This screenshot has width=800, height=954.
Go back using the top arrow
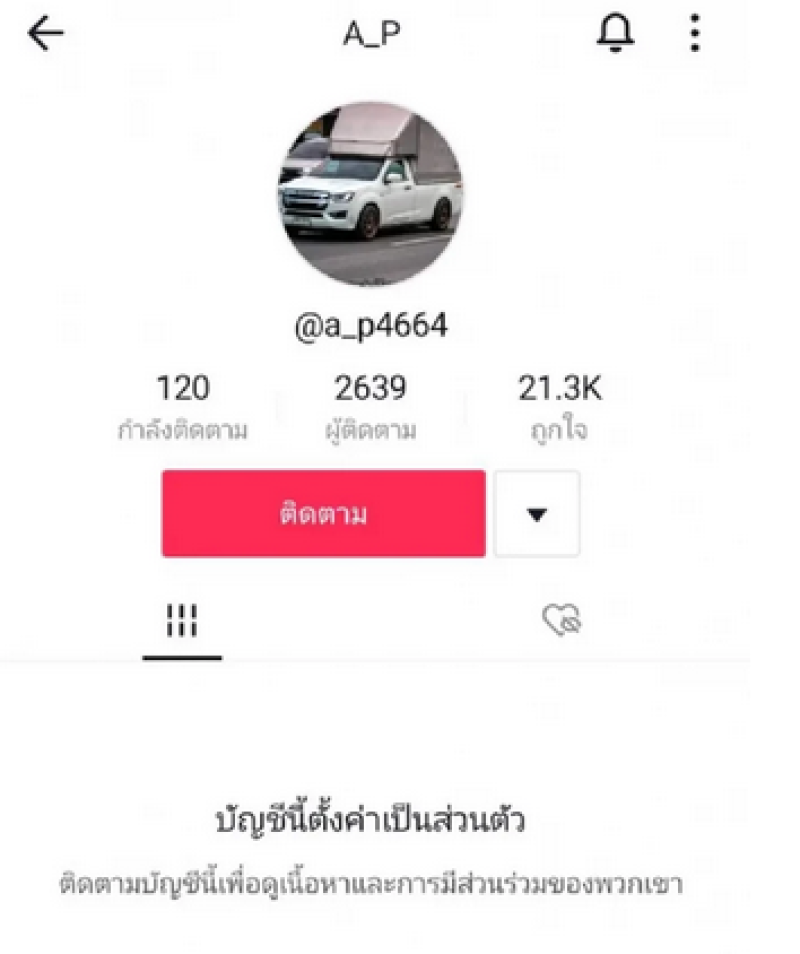46,34
